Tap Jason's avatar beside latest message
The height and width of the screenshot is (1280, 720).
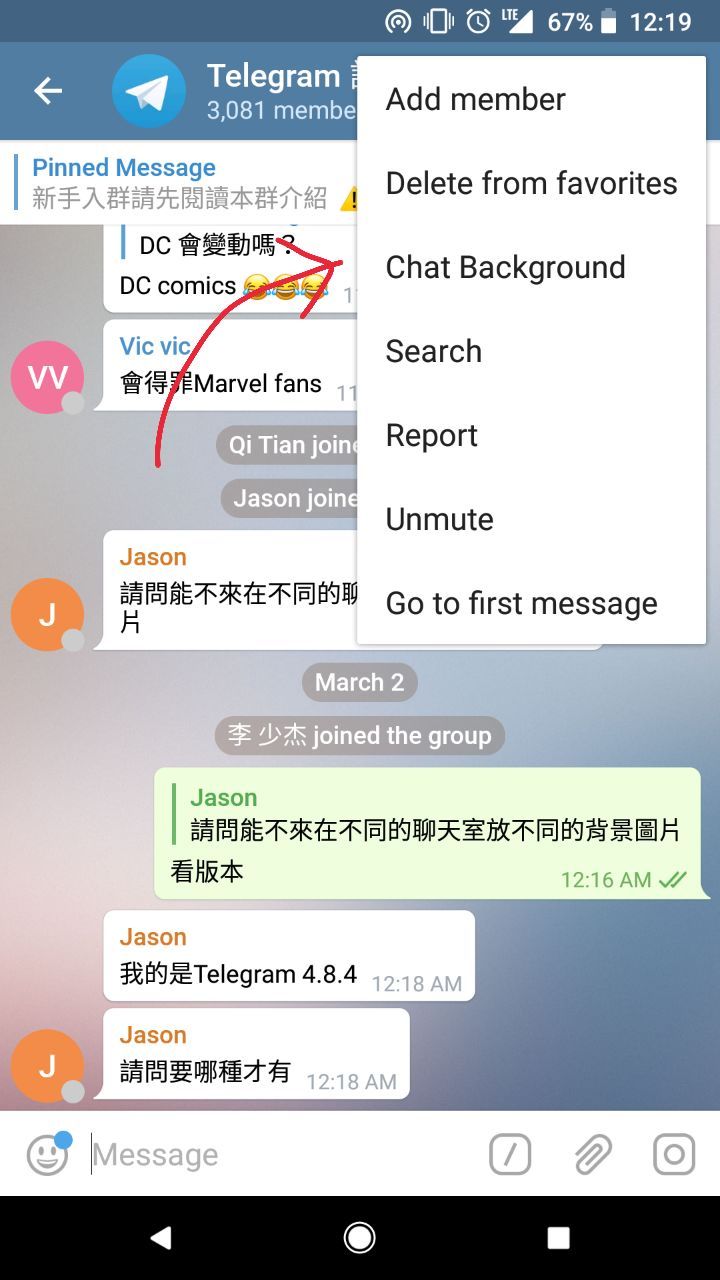pos(47,1066)
